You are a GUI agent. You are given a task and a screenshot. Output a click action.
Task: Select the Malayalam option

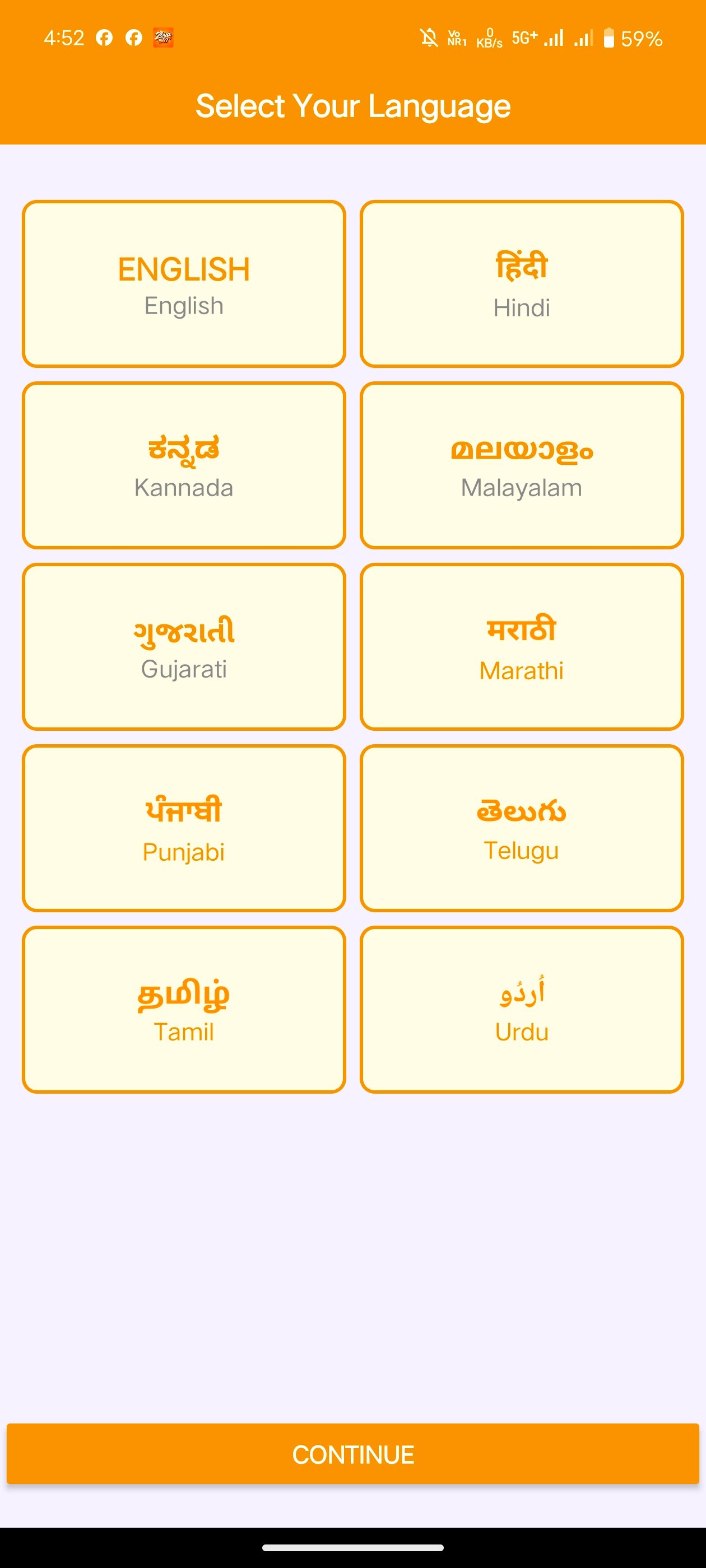pyautogui.click(x=522, y=465)
